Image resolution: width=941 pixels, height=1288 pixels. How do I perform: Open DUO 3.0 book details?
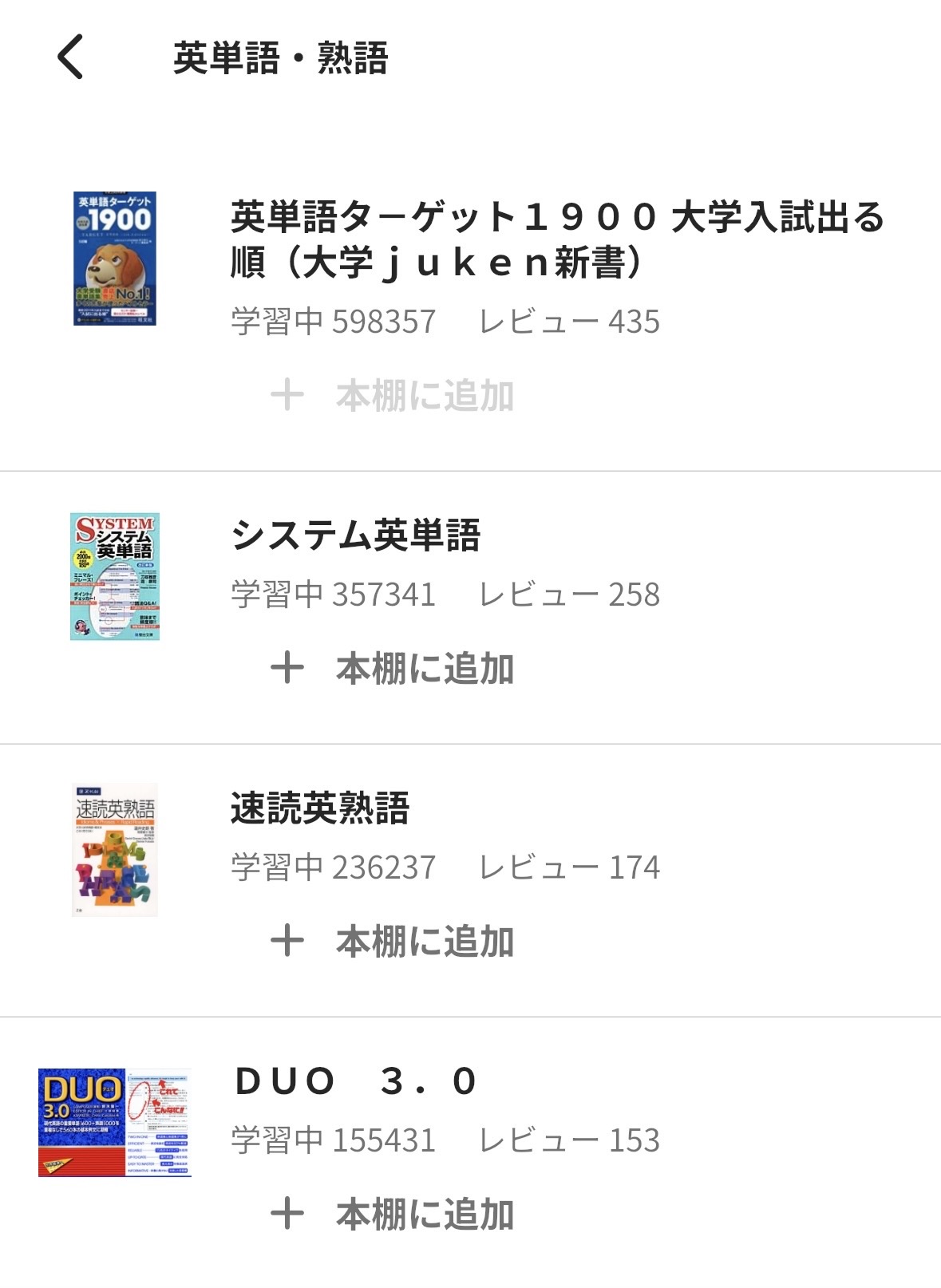pyautogui.click(x=356, y=1081)
